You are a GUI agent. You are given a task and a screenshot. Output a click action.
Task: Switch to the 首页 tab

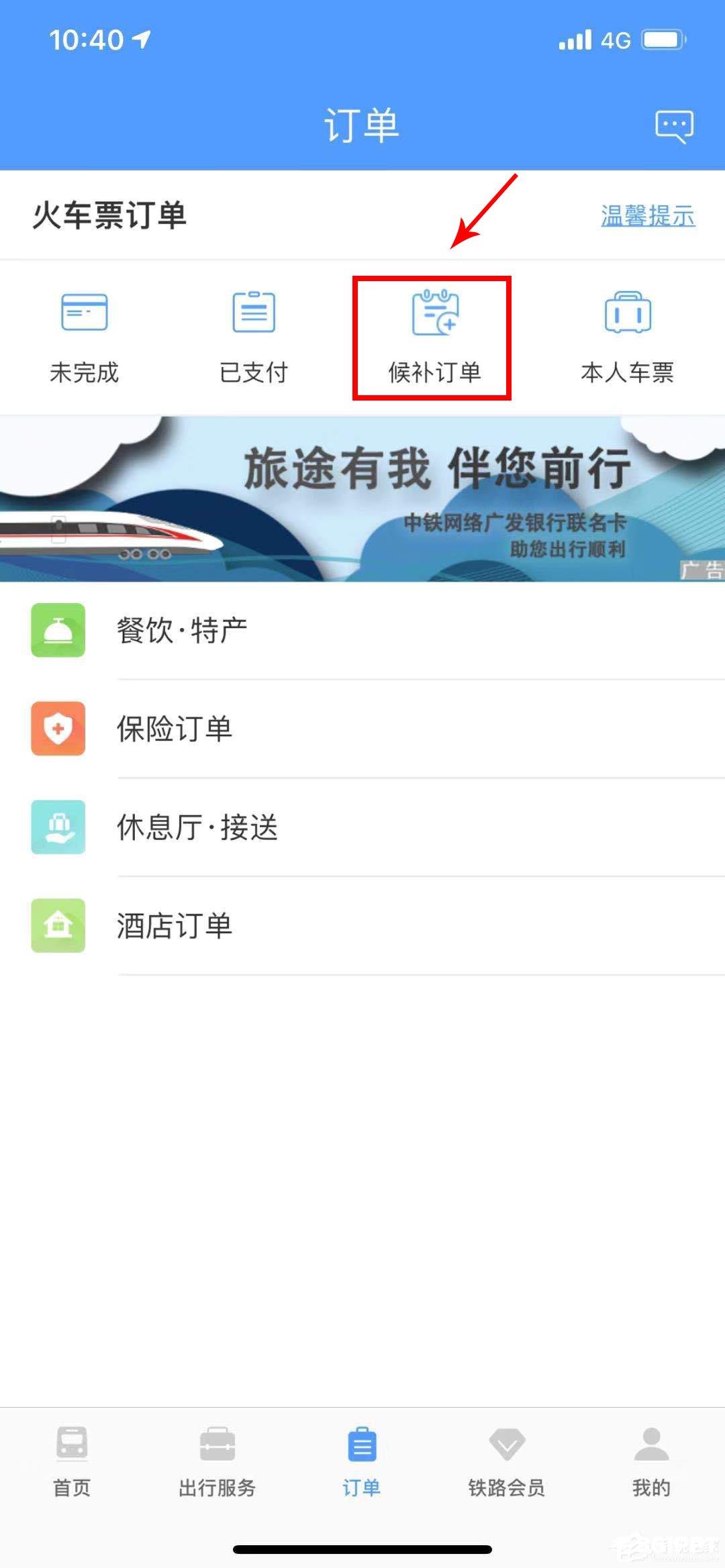coord(72,1463)
